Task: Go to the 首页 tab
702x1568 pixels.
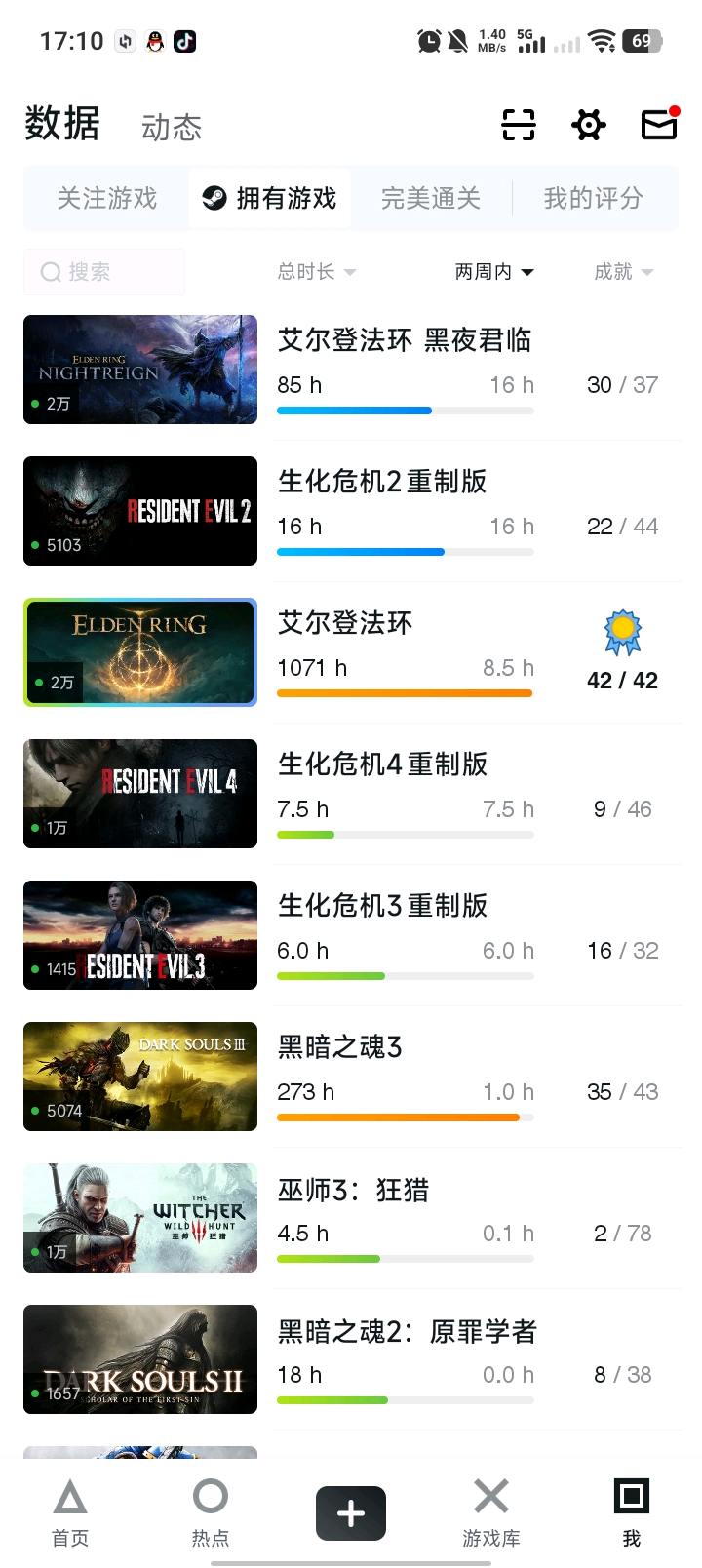Action: (70, 1511)
